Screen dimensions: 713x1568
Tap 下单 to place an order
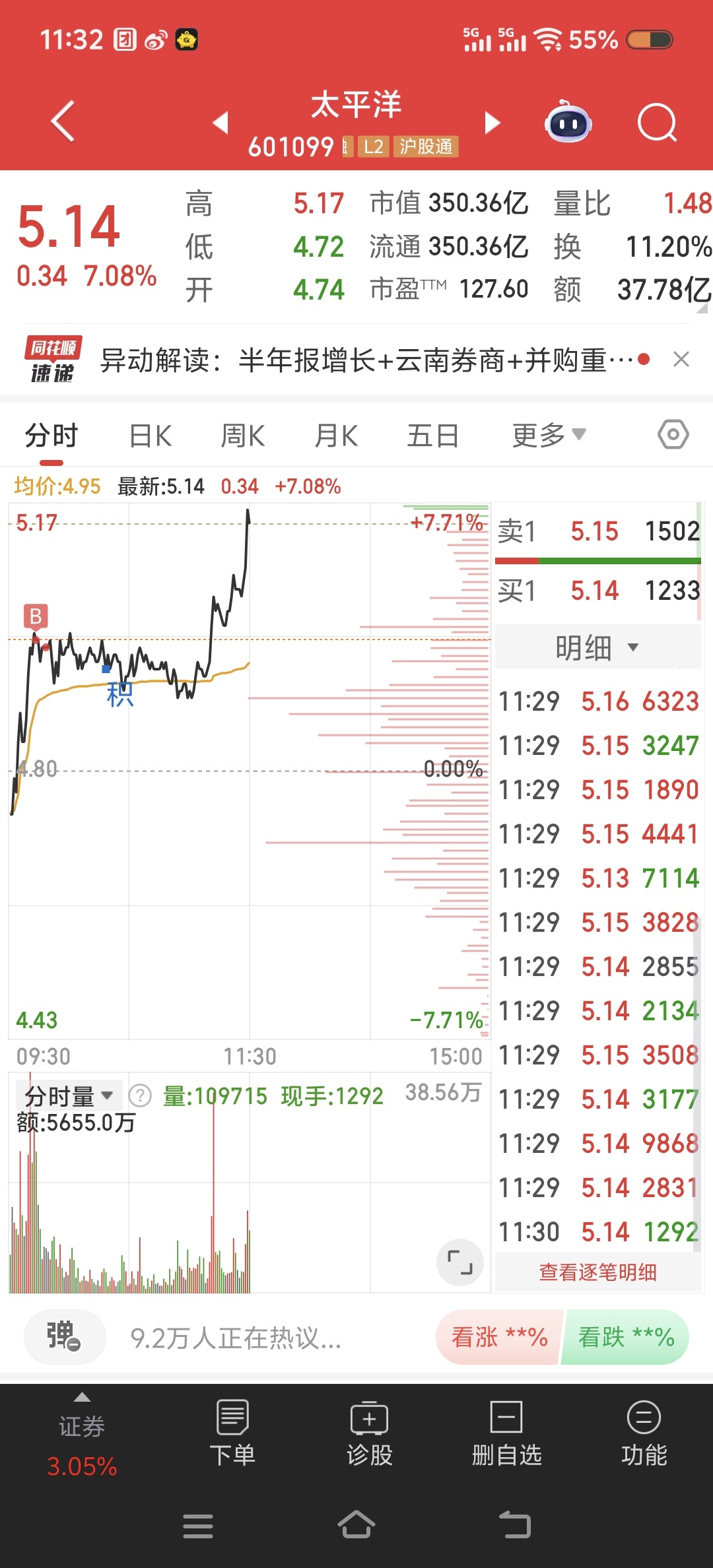pyautogui.click(x=232, y=1432)
